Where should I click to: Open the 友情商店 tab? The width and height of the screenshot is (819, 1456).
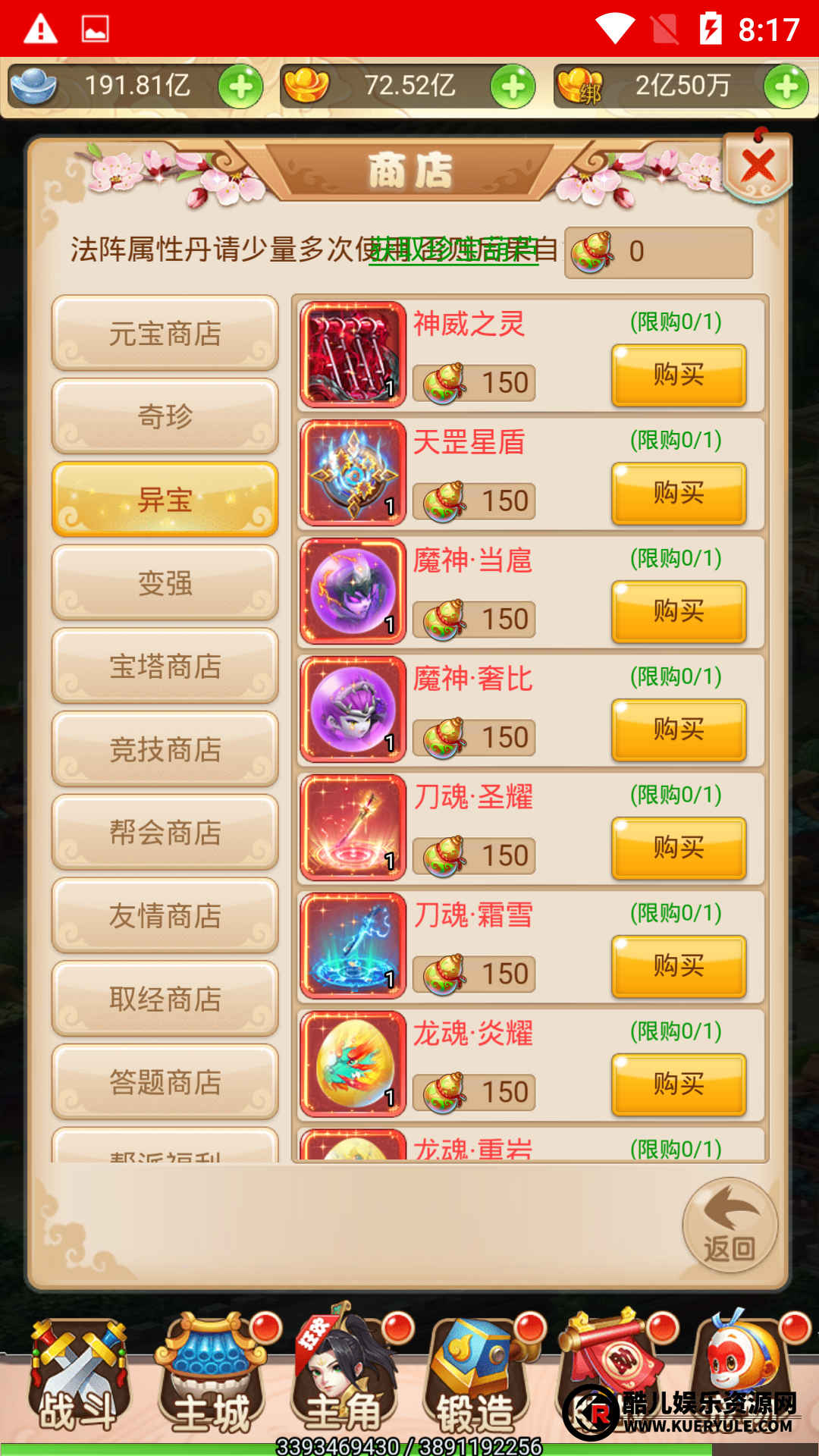(165, 916)
